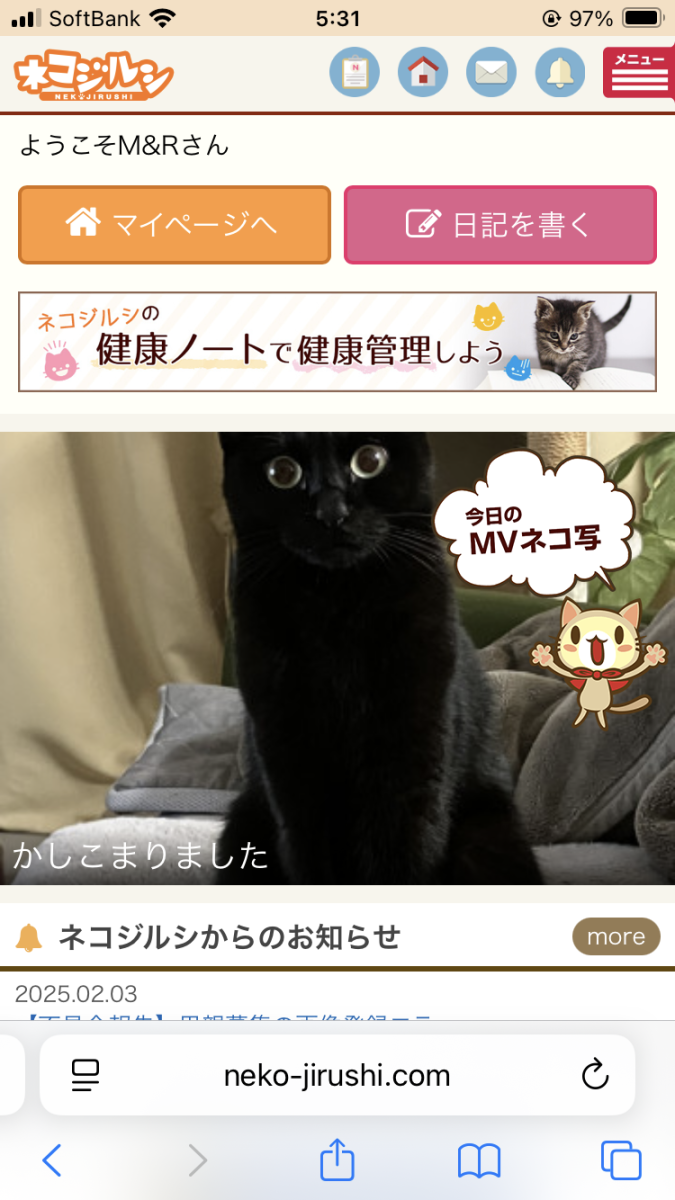Open the 健康ノート health management banner
Image resolution: width=675 pixels, height=1200 pixels.
(x=337, y=342)
